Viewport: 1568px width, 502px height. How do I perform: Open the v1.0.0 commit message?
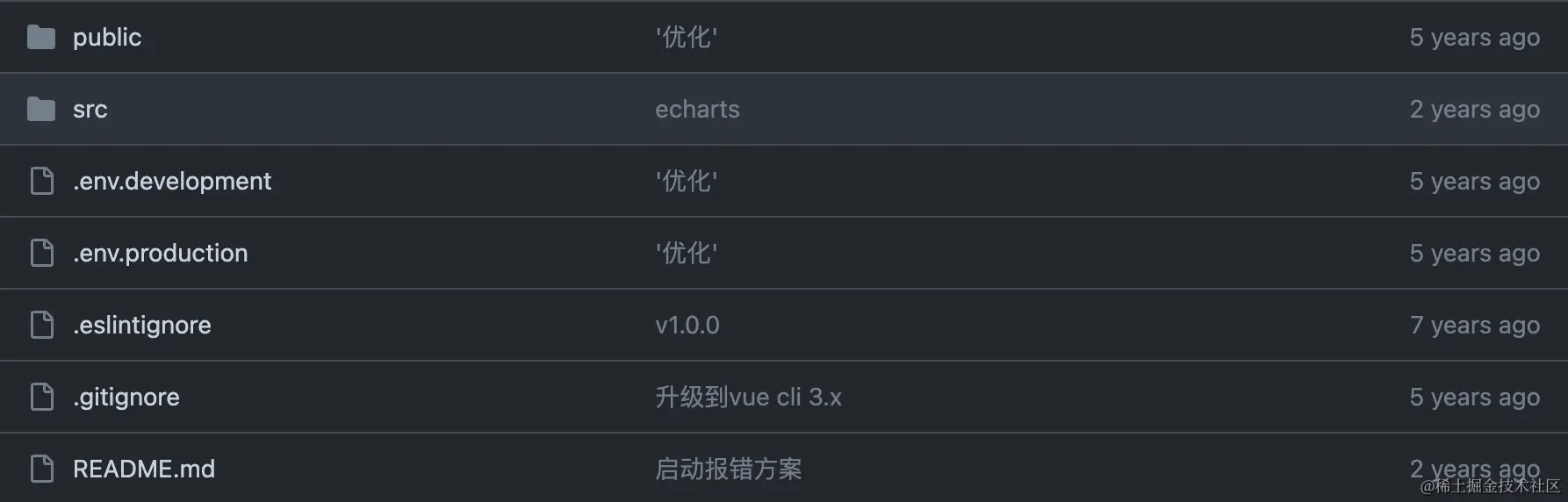coord(687,325)
